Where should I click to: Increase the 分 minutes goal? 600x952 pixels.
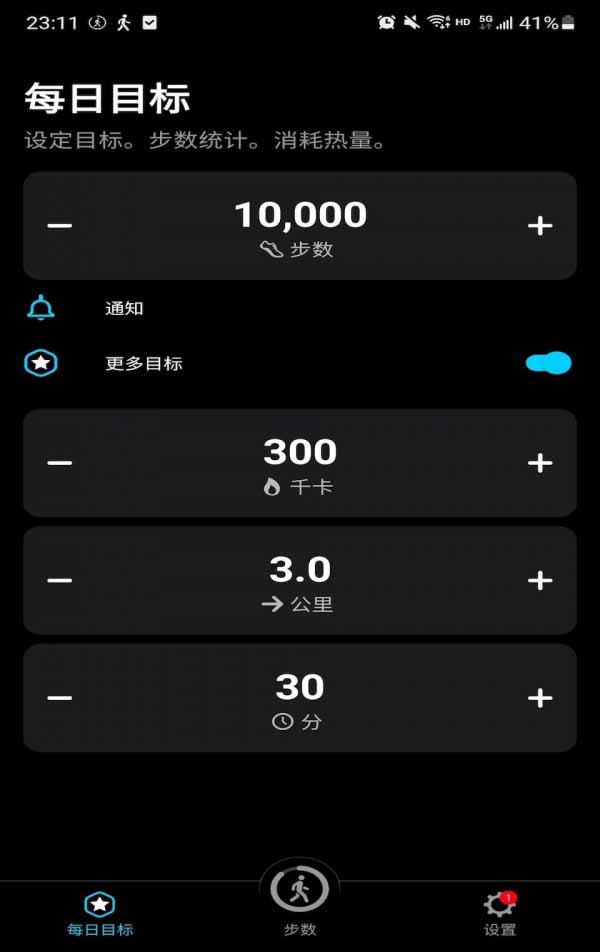tap(540, 698)
